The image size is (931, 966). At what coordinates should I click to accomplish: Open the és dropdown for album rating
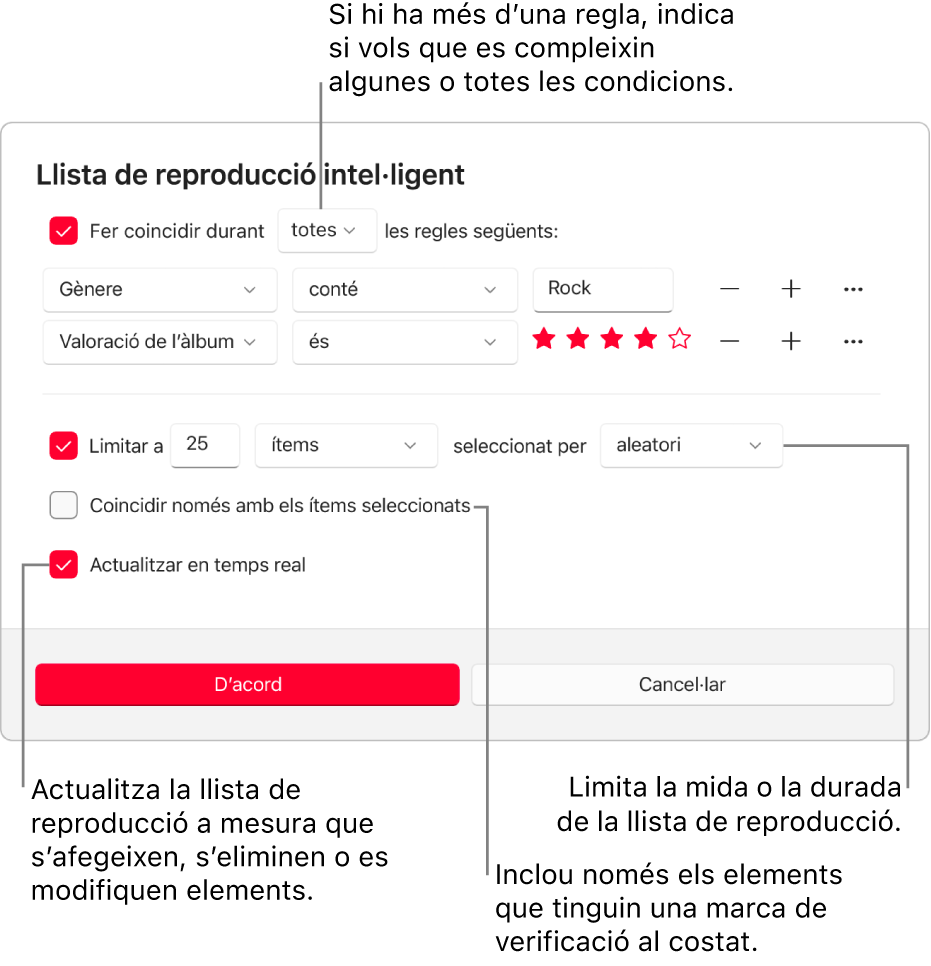(x=404, y=342)
